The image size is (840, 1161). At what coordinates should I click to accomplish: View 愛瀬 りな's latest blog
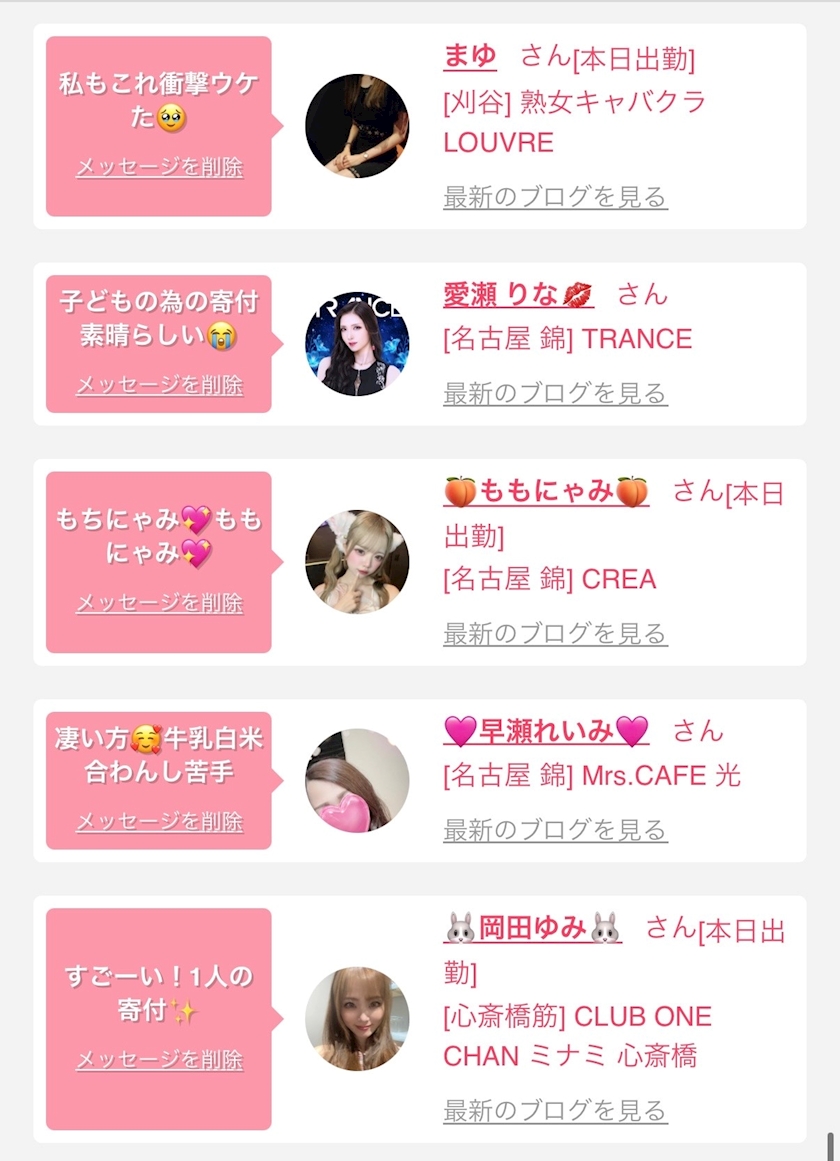pyautogui.click(x=556, y=393)
